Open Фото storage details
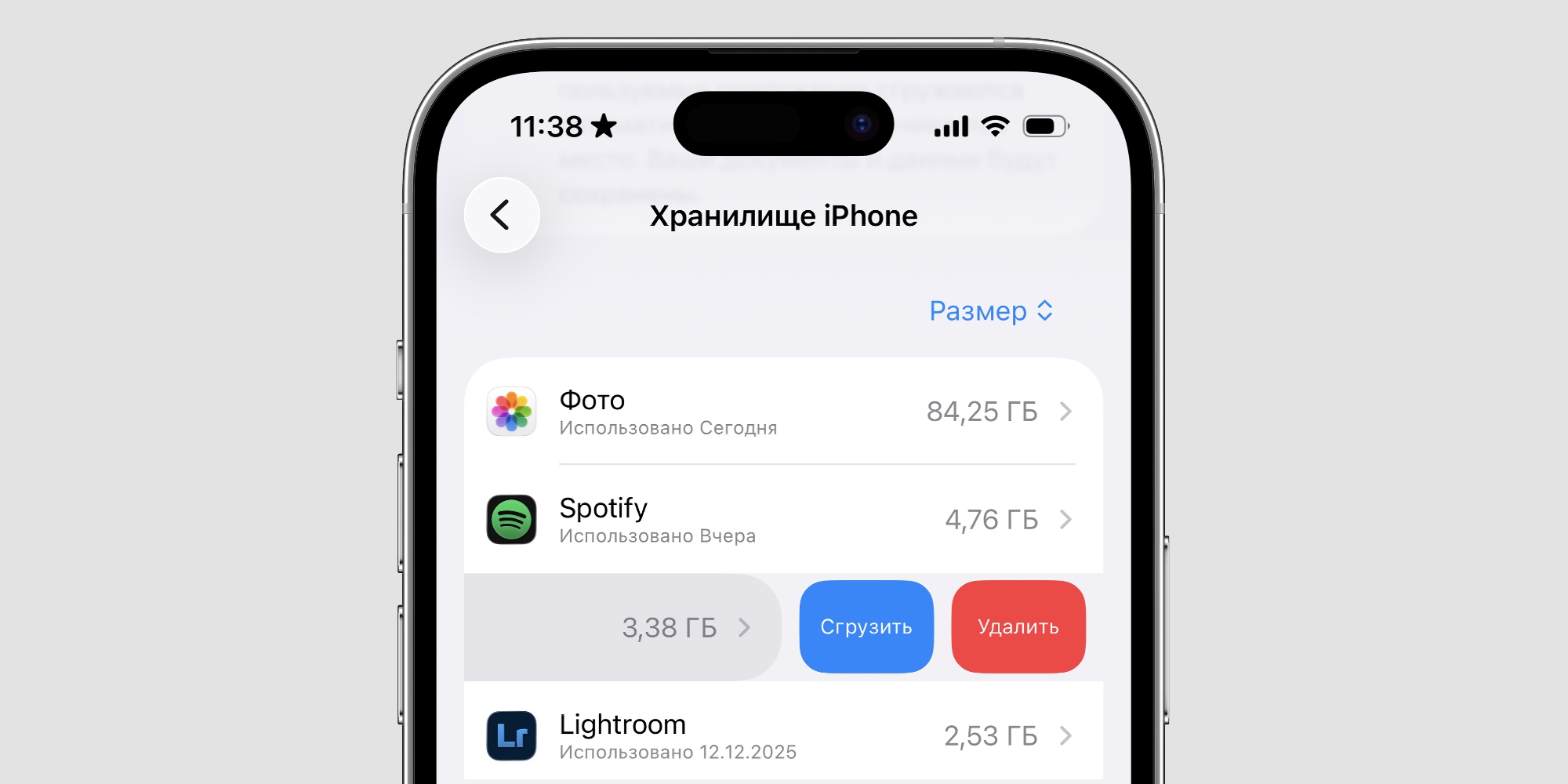The width and height of the screenshot is (1568, 784). [782, 412]
